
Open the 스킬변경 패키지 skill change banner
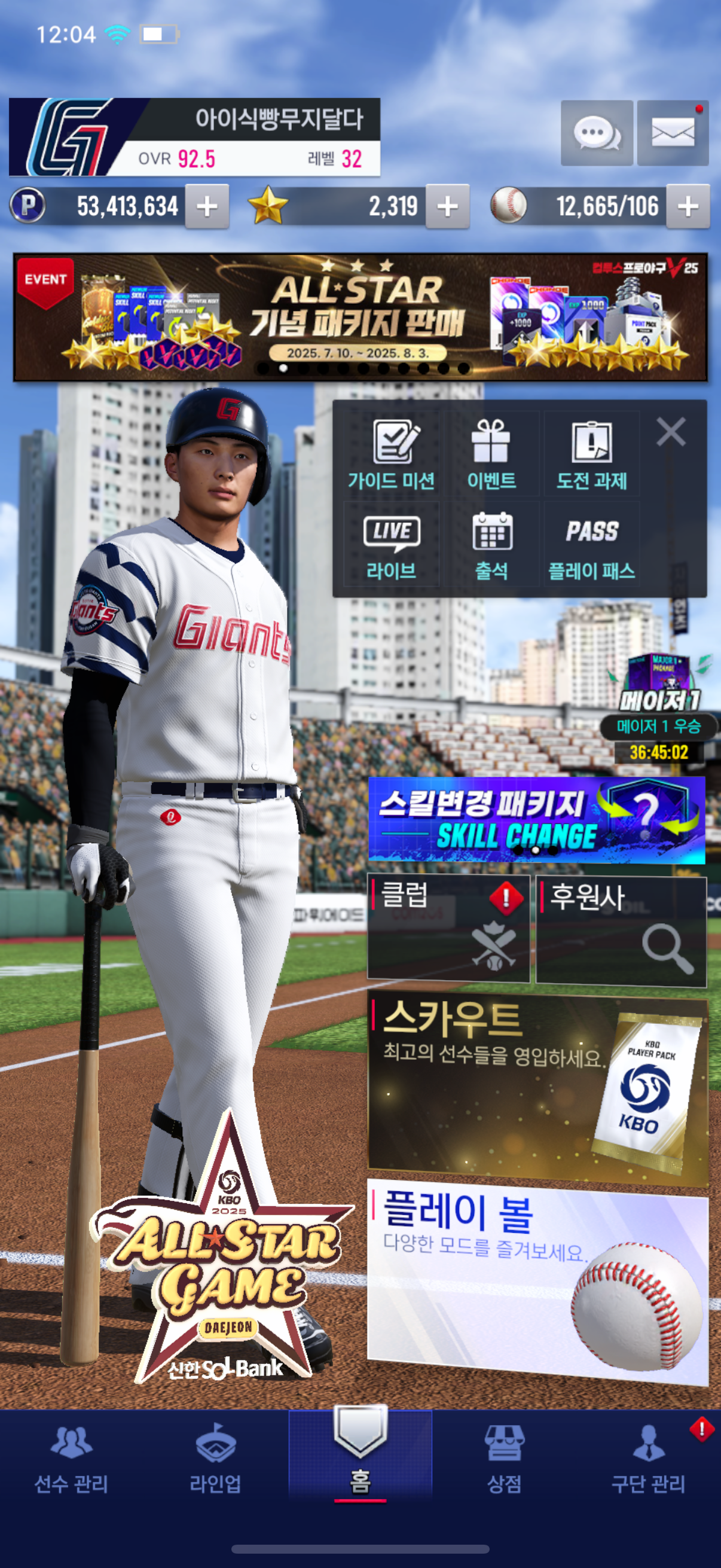click(537, 819)
